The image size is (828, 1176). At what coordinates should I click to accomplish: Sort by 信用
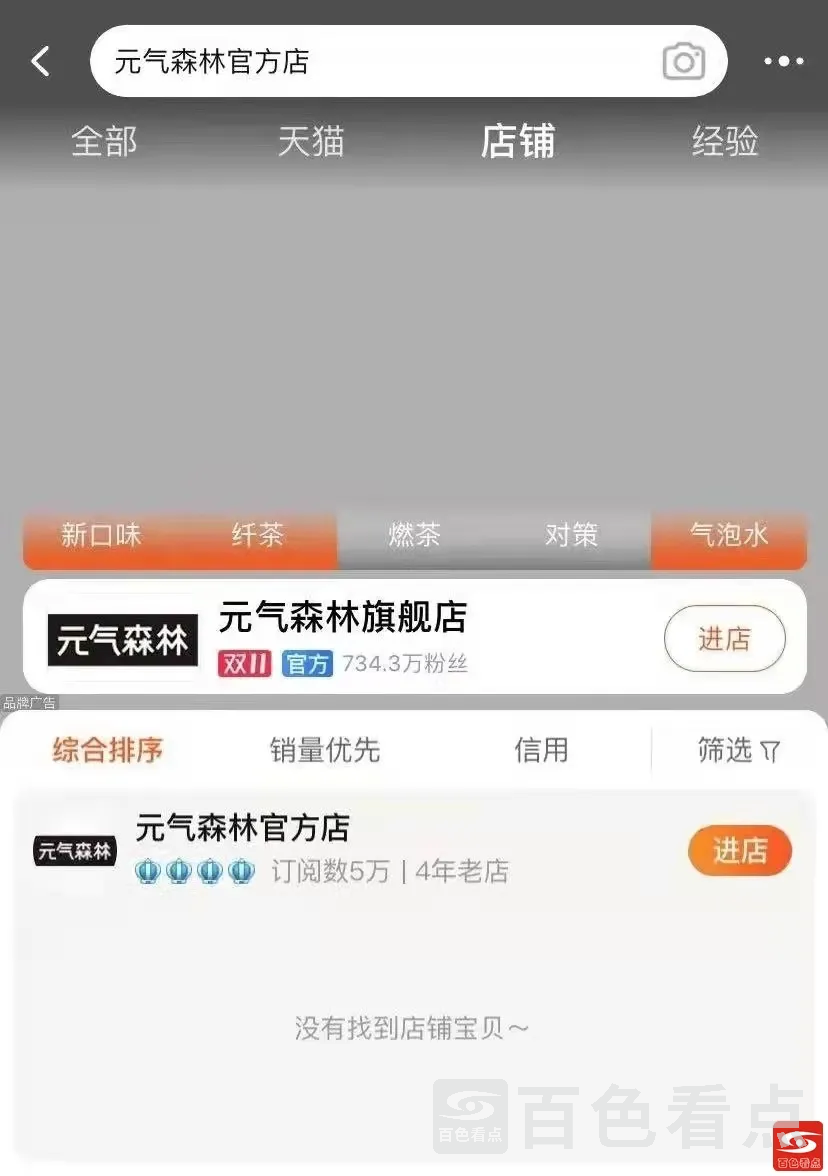(x=541, y=750)
